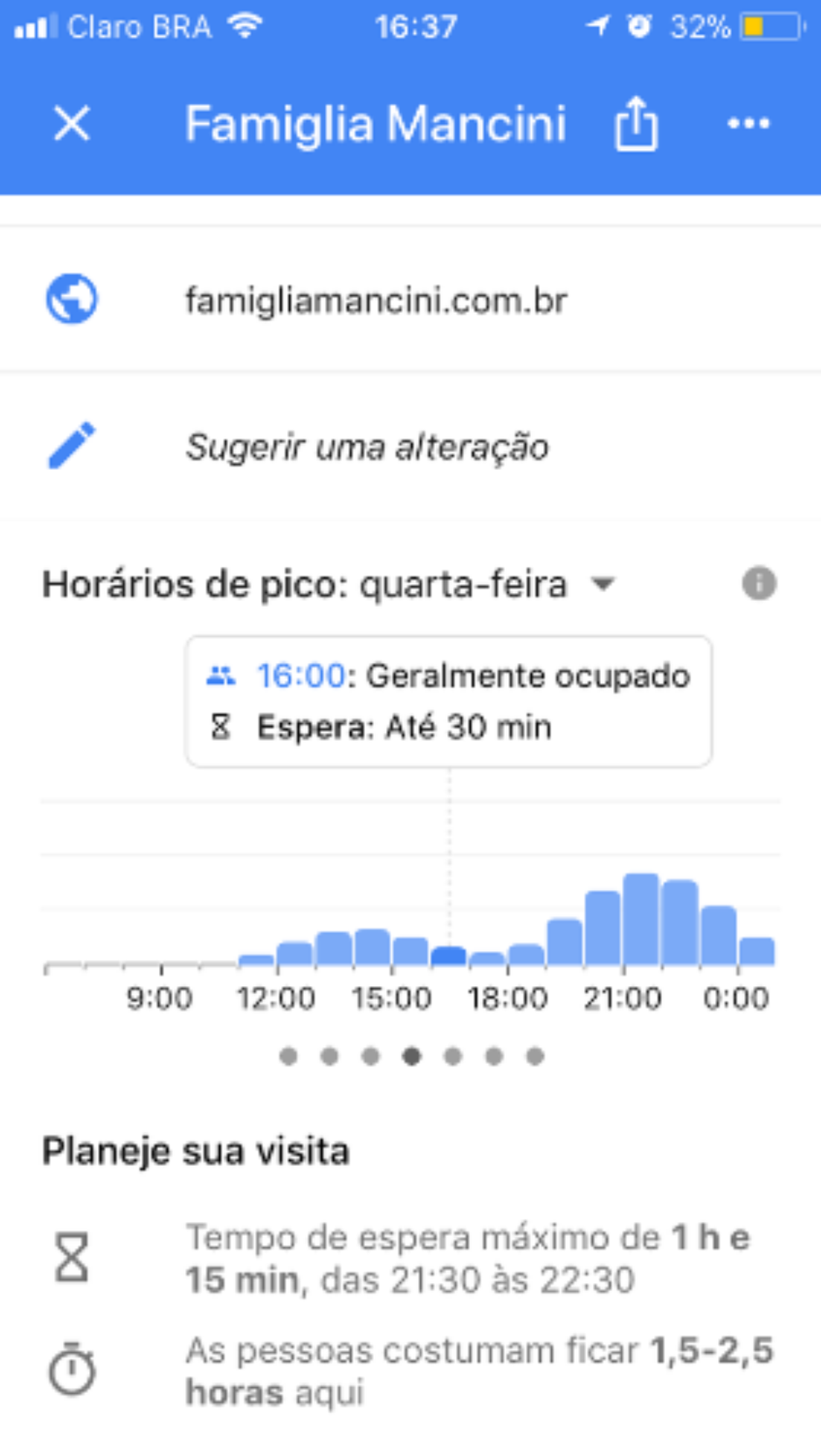
Task: Share the Famiglia Mancini place
Action: tap(635, 124)
